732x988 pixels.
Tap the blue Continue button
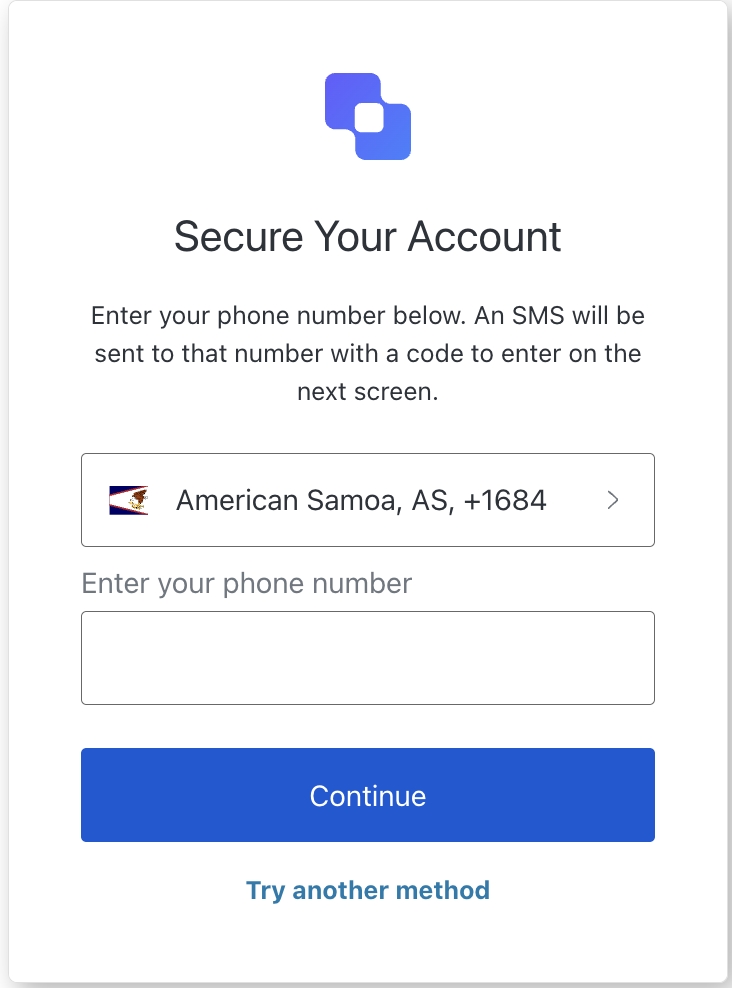367,795
